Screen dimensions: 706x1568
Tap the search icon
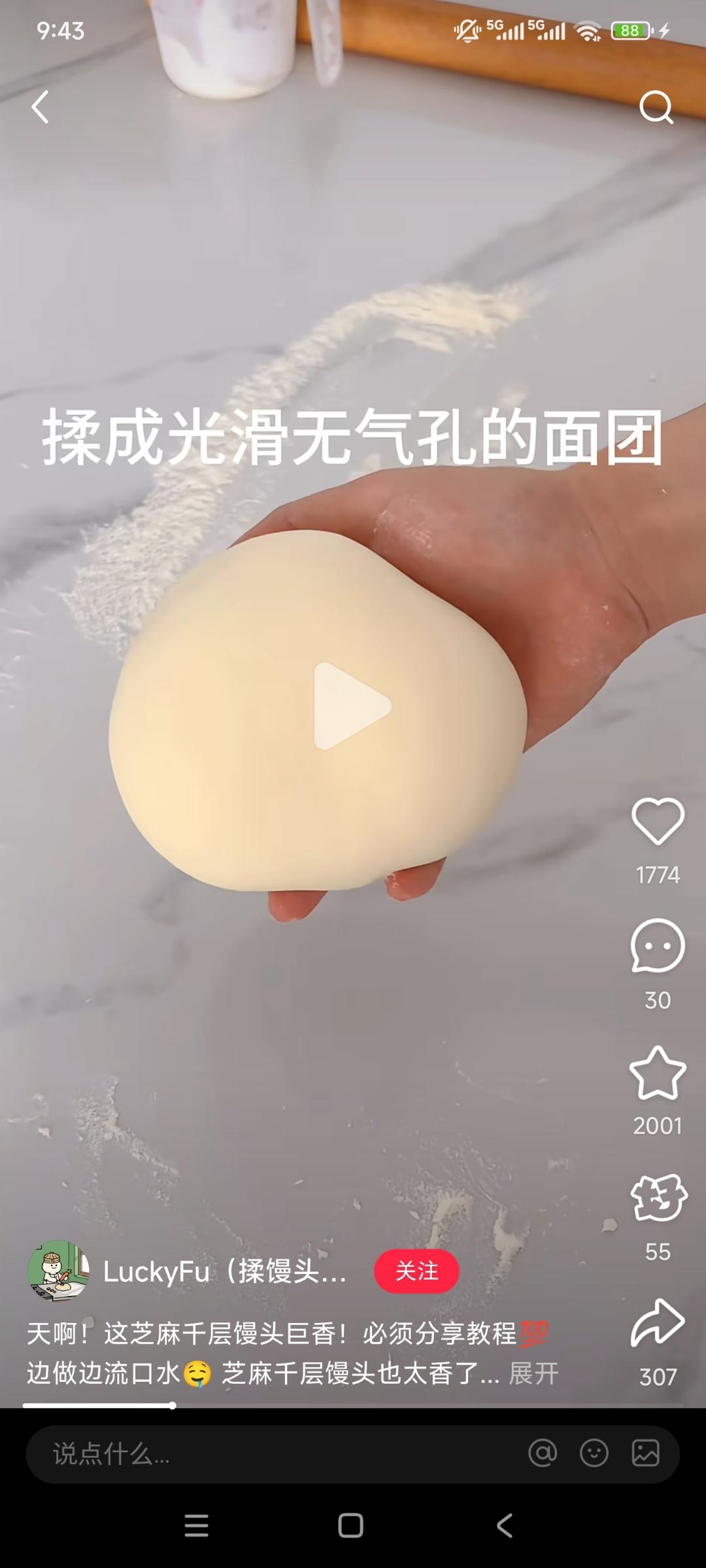(656, 108)
